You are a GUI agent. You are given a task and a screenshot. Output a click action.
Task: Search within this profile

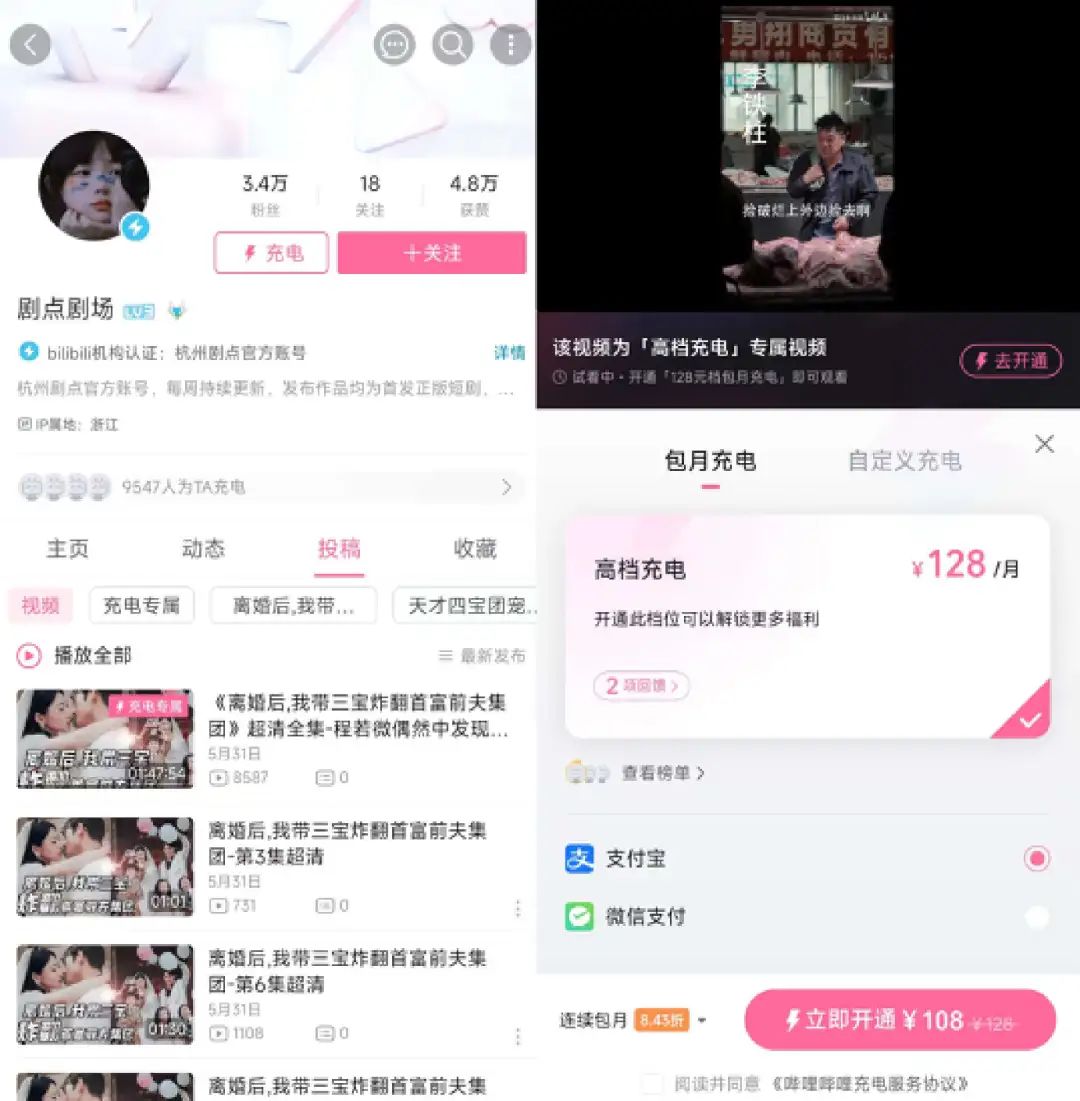pyautogui.click(x=452, y=45)
